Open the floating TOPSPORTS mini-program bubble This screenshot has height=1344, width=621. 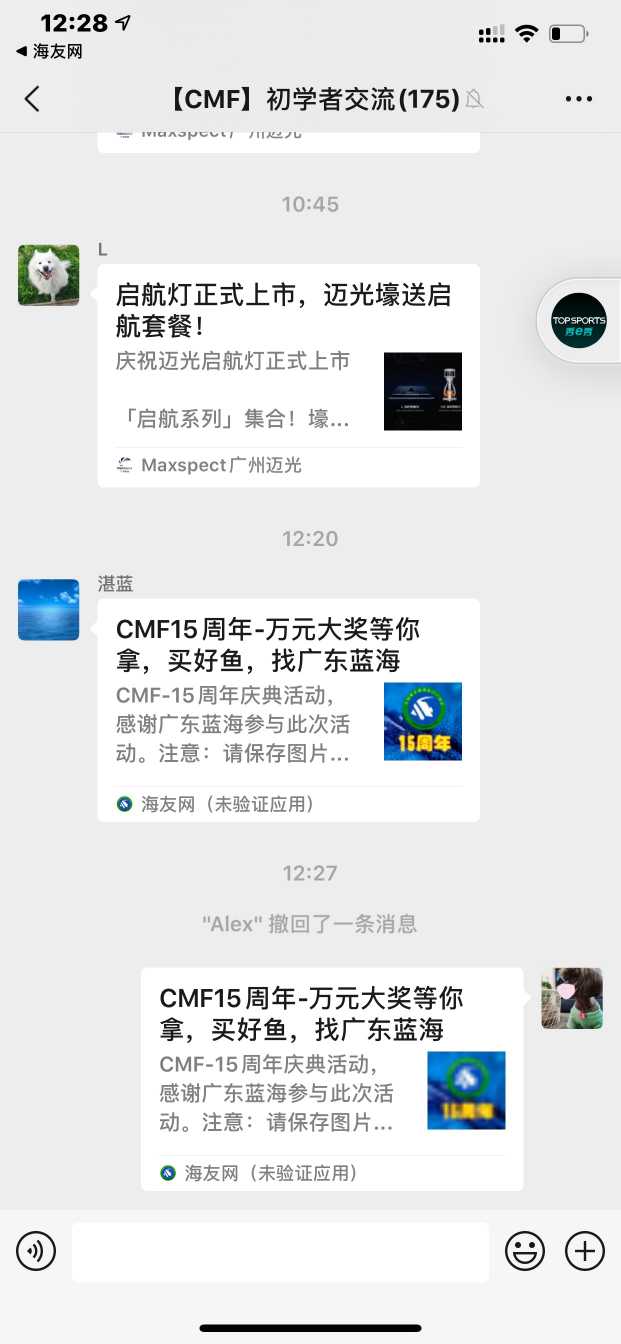tap(579, 320)
